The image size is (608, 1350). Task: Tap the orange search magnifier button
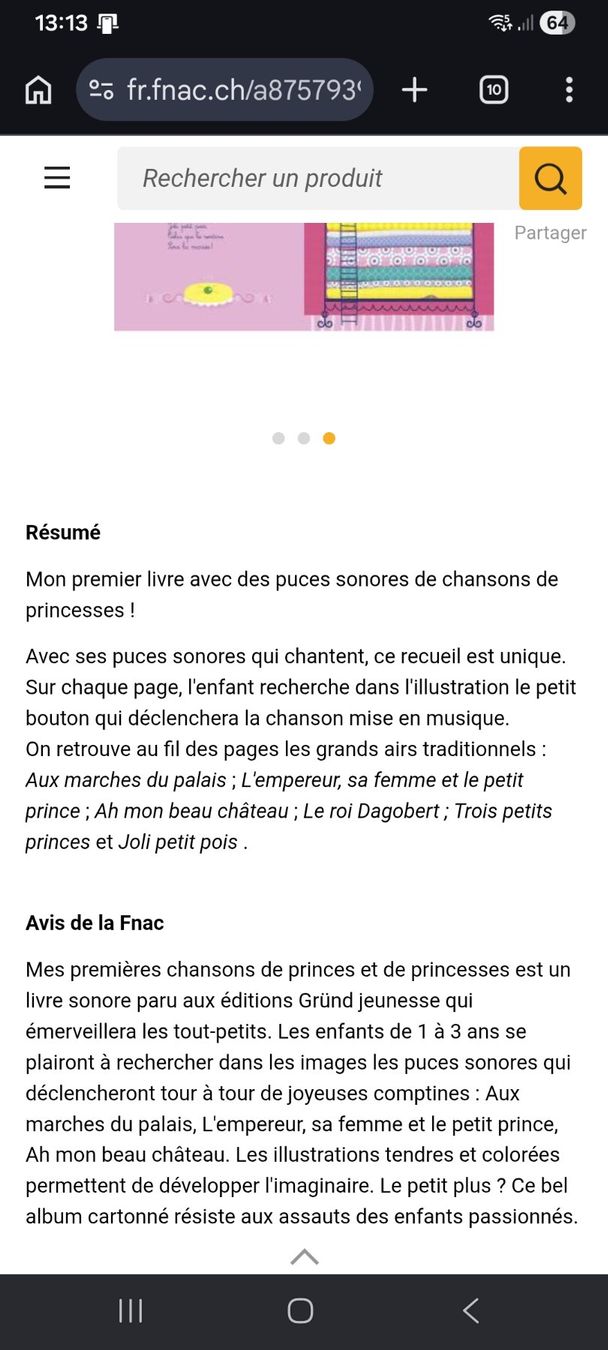coord(550,178)
